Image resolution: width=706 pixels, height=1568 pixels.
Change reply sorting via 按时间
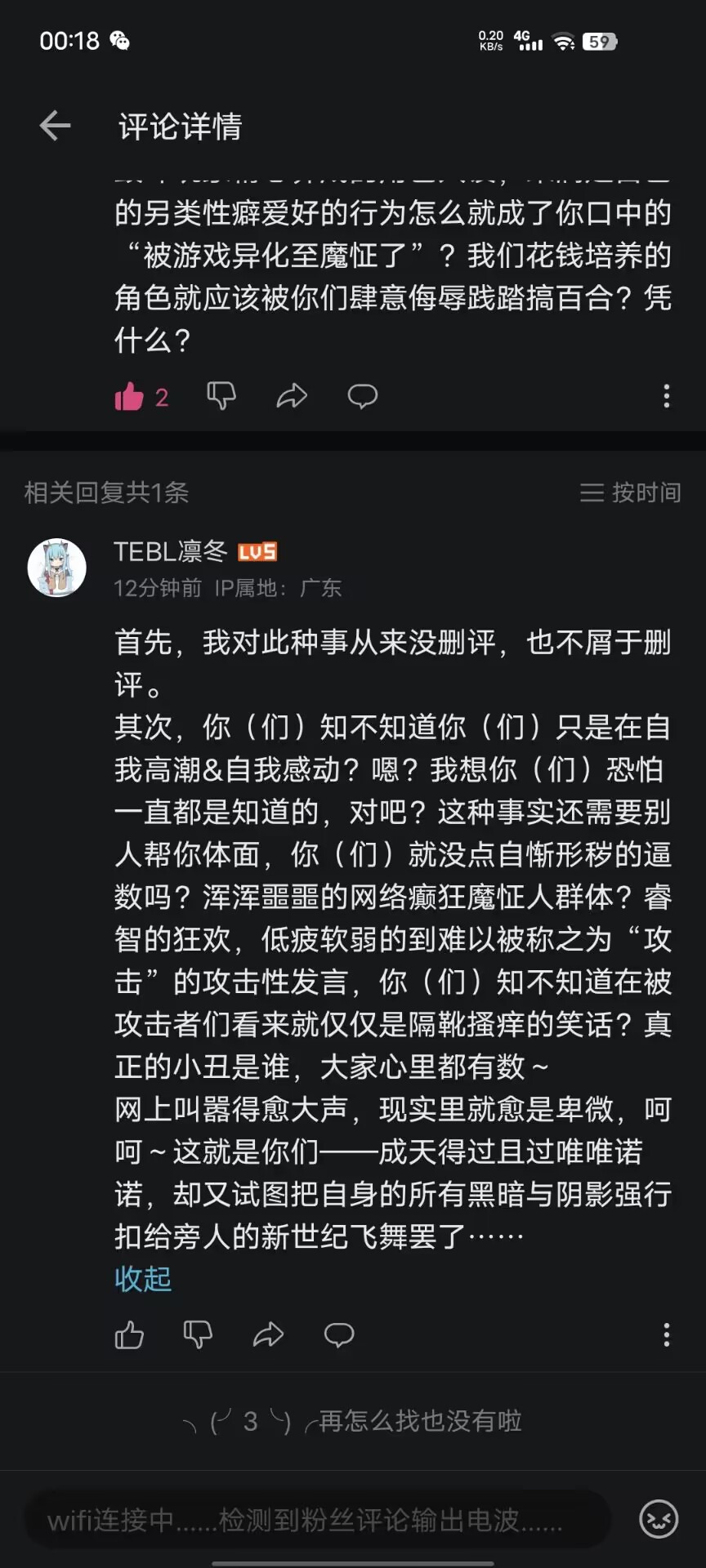coord(631,492)
